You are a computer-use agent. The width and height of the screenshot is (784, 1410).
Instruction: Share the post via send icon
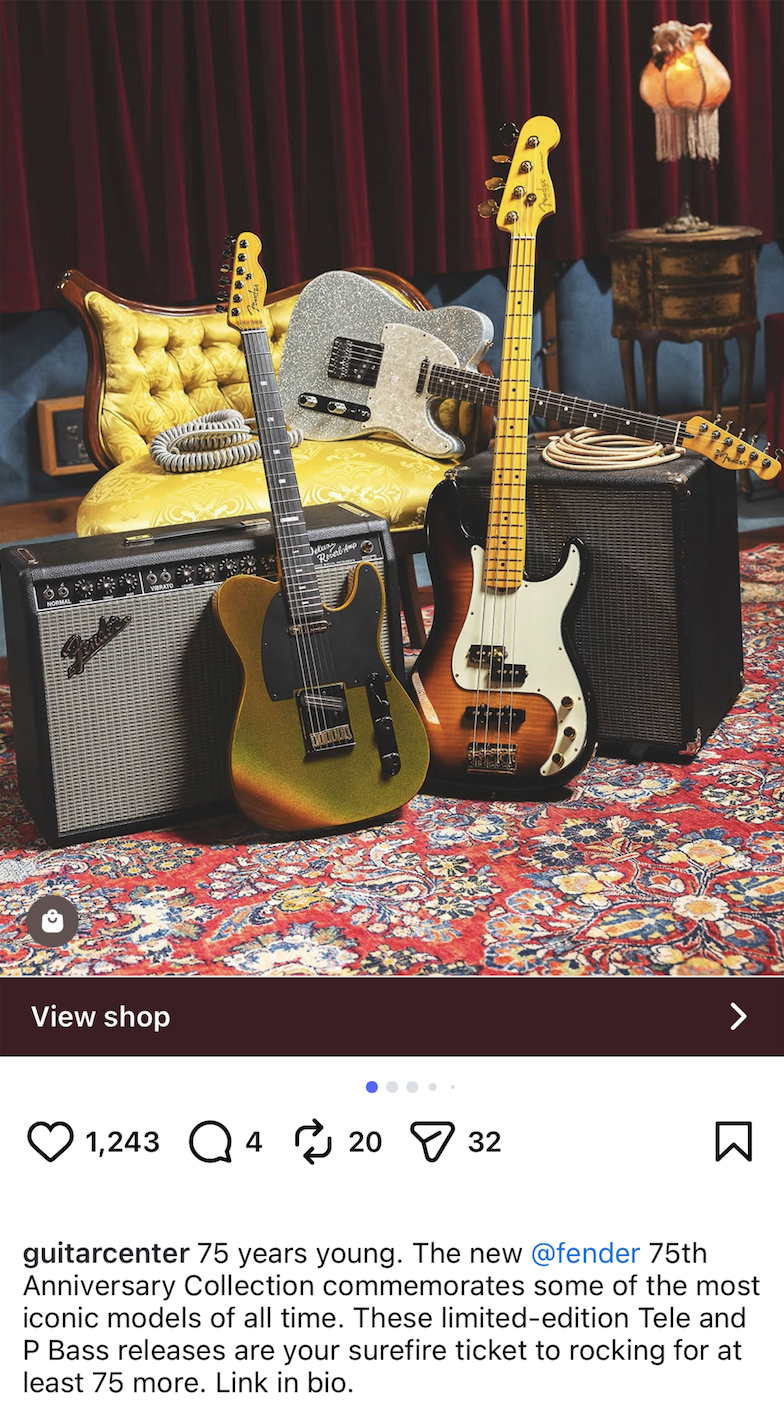point(432,1142)
